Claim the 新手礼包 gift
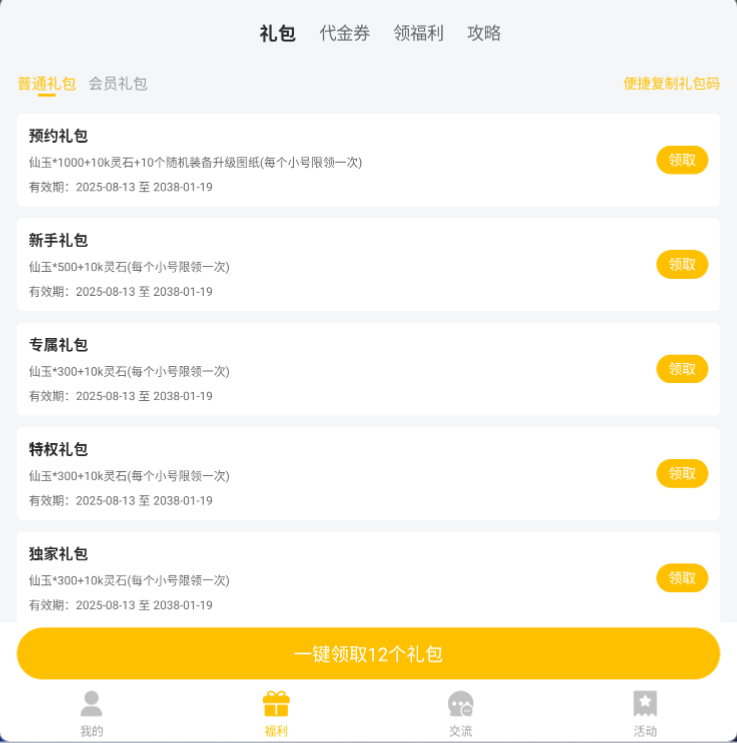 coord(682,264)
